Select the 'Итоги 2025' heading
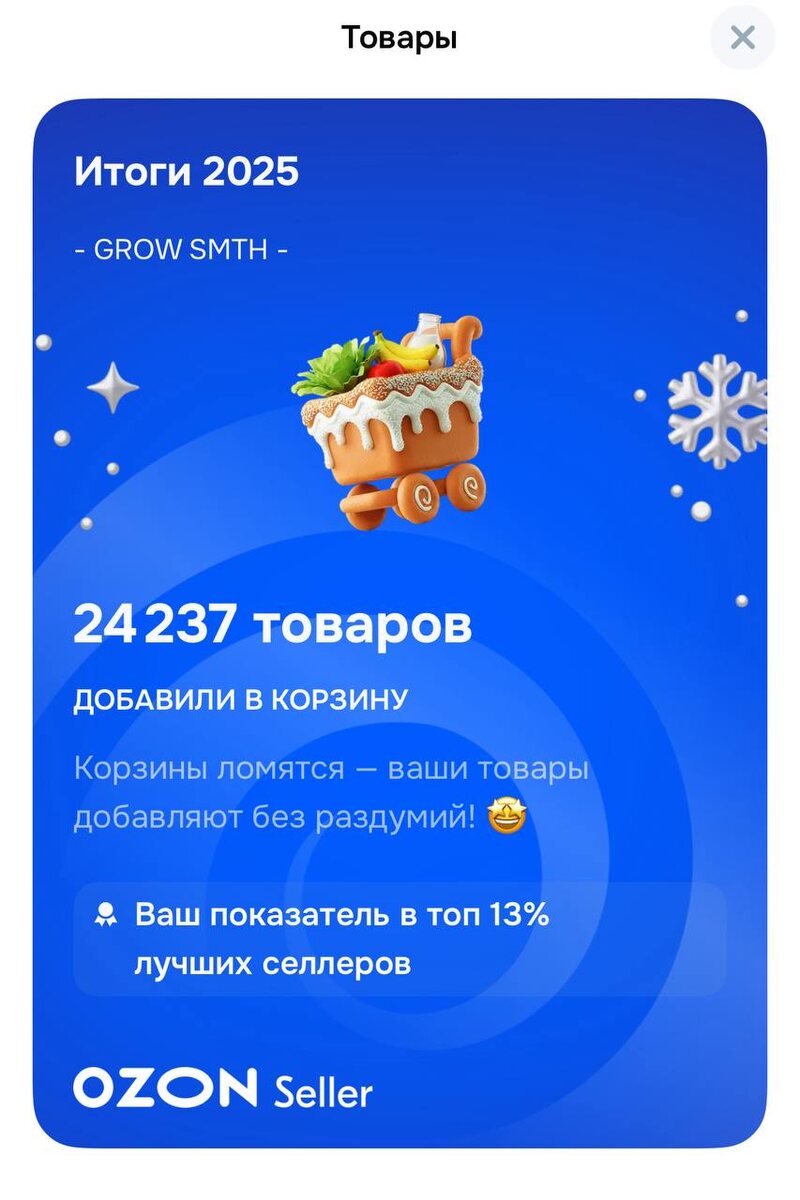Screen dimensions: 800x1200 185,172
